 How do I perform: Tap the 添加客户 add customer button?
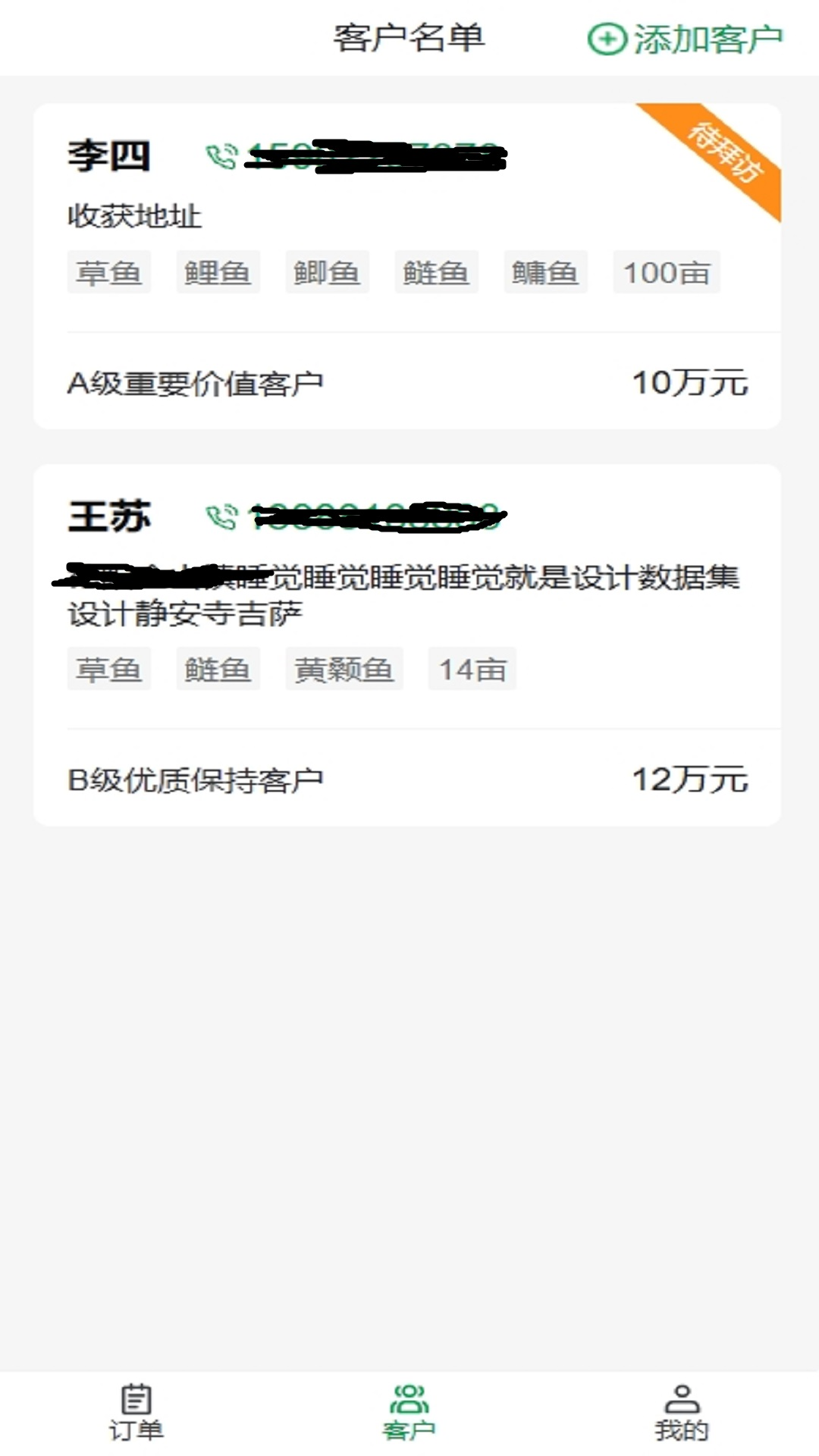pos(686,39)
